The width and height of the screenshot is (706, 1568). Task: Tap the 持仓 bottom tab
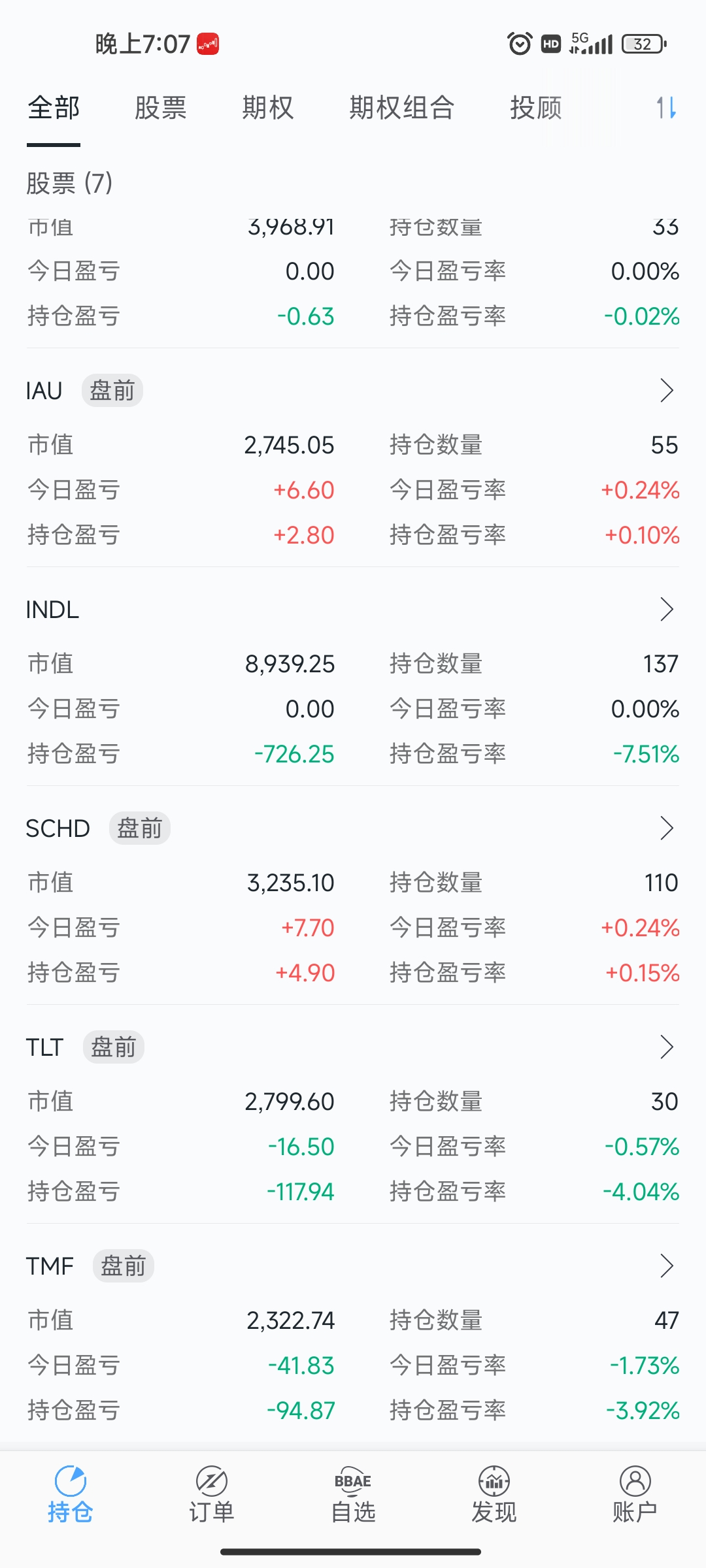pyautogui.click(x=71, y=1495)
